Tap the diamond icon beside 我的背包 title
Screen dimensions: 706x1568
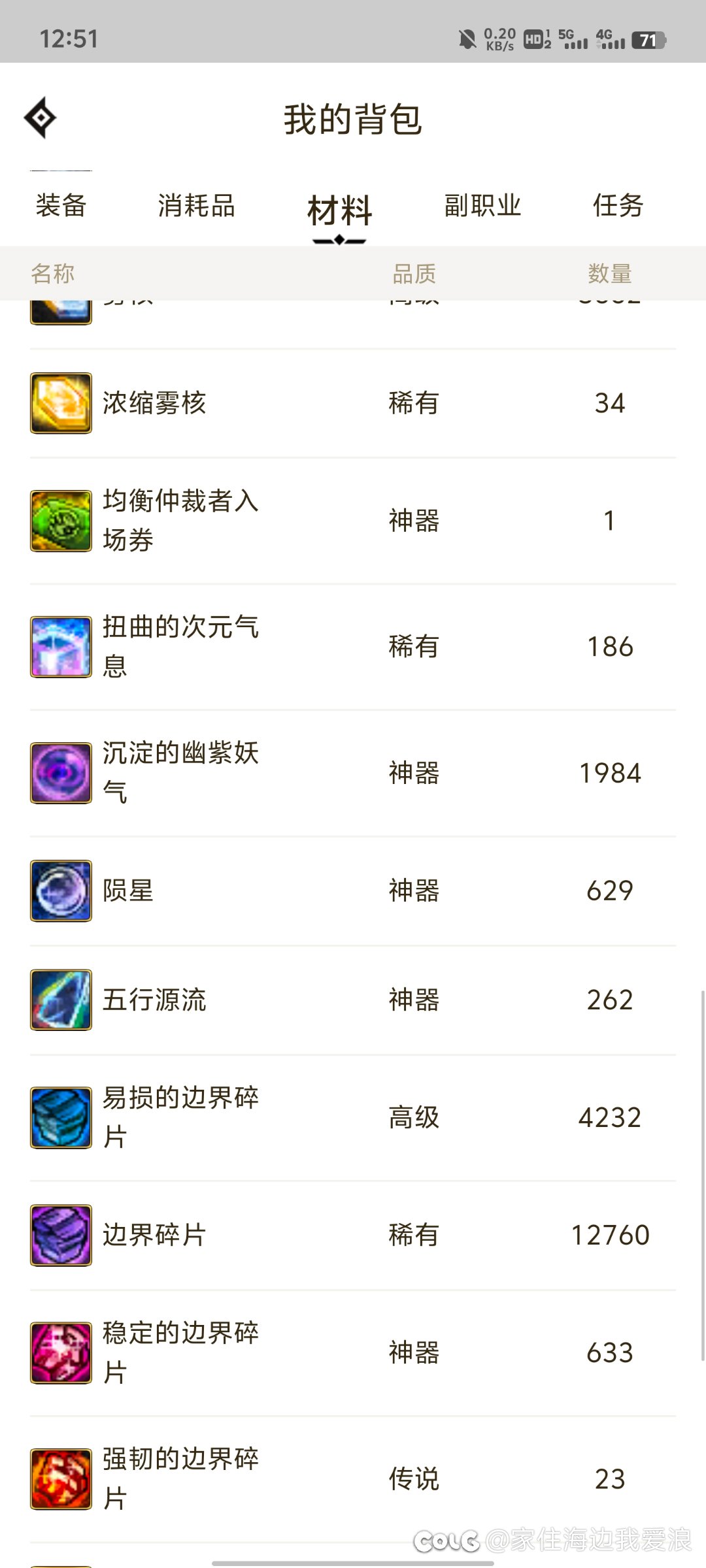tap(40, 118)
